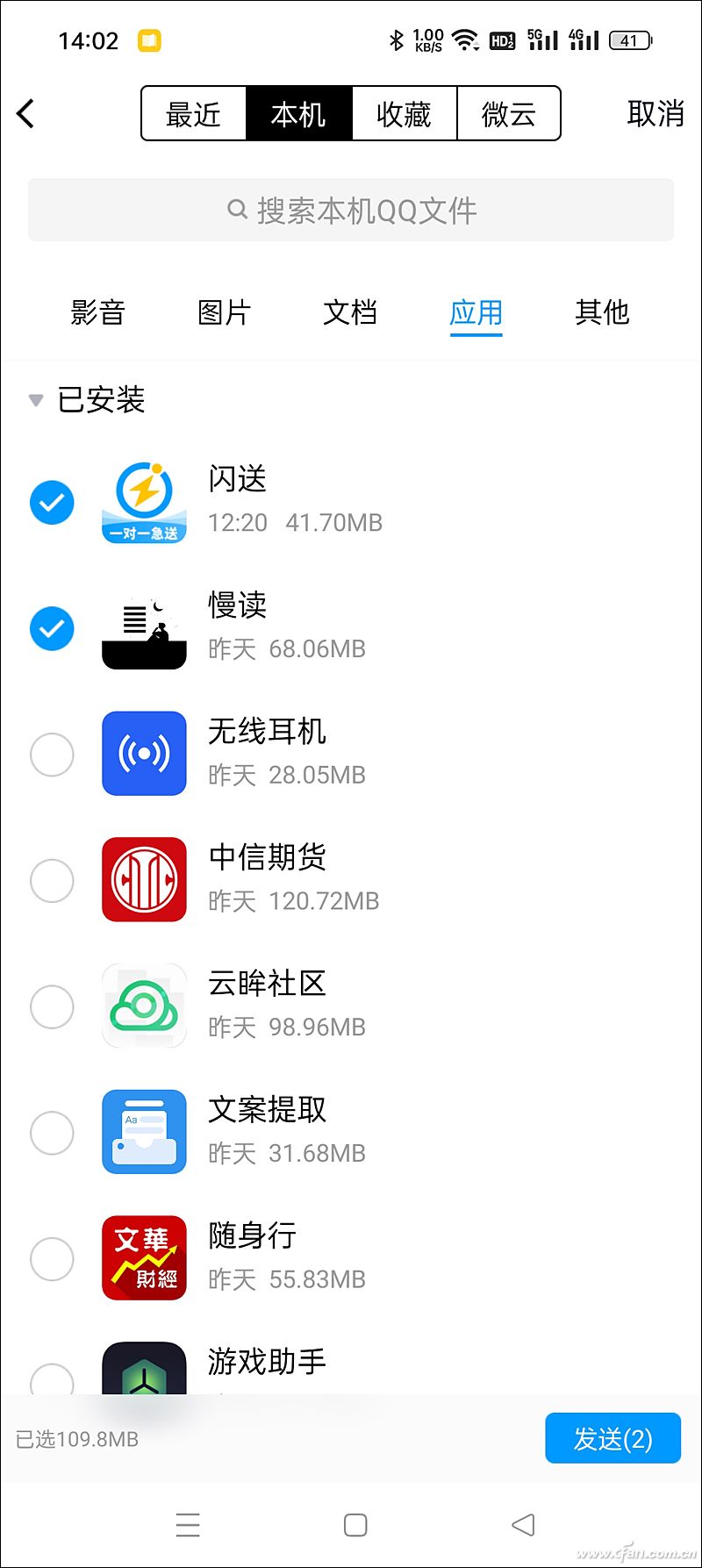The image size is (702, 1568).
Task: Click the 随身行 文華财经 icon
Action: (x=144, y=1257)
